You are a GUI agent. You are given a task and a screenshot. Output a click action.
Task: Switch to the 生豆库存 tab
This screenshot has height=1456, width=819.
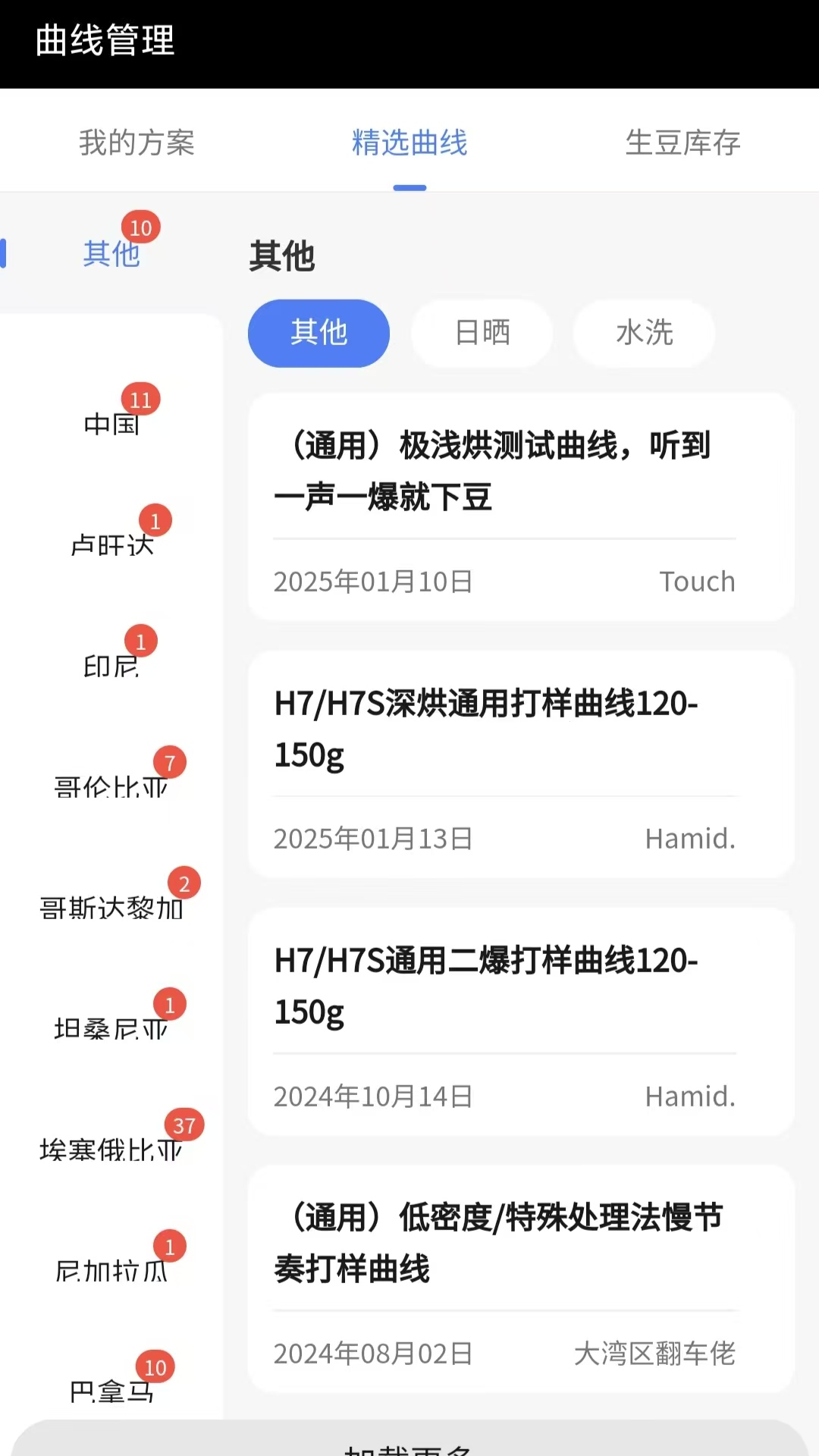point(682,143)
